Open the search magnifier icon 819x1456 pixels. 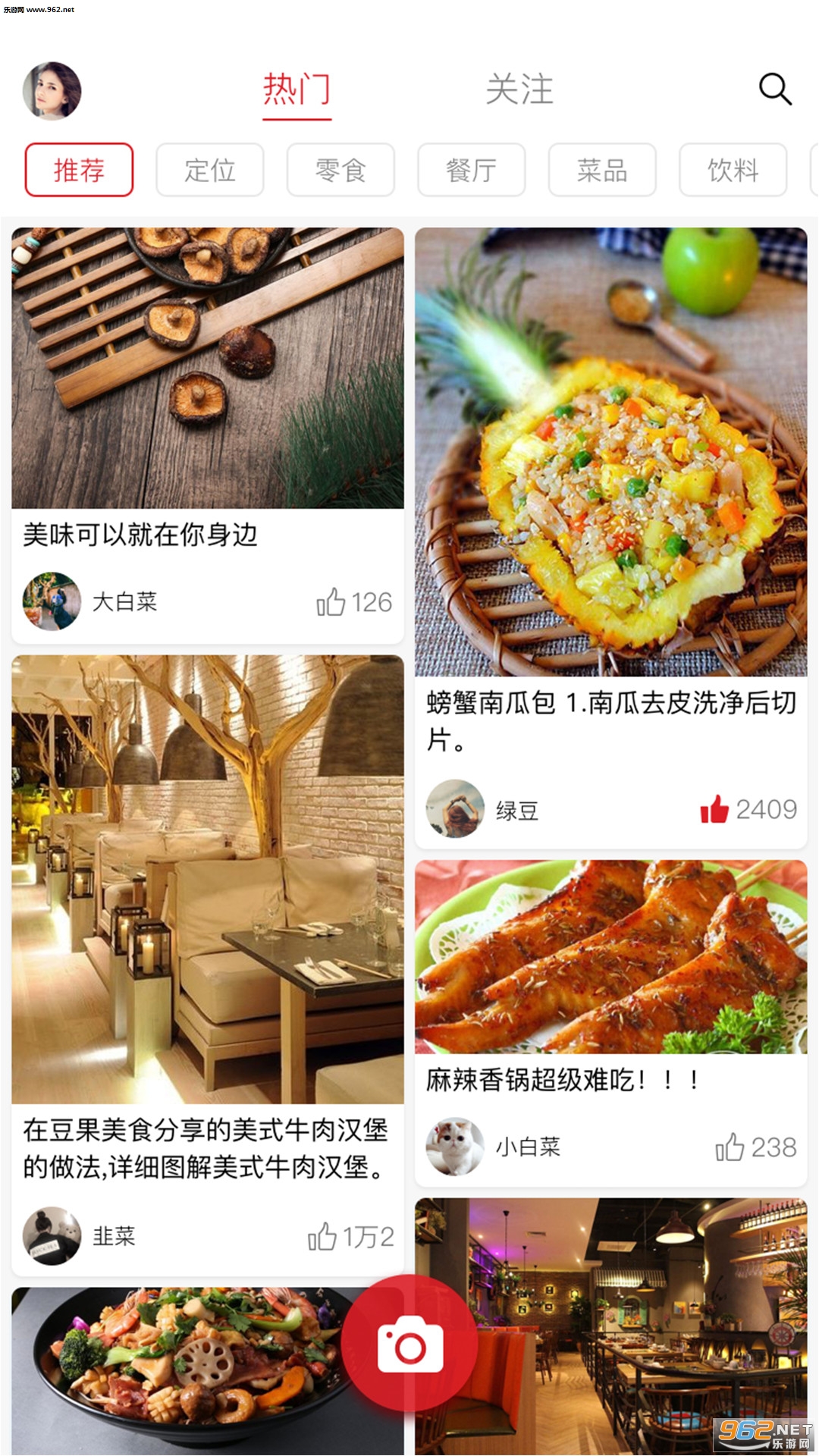pos(775,89)
